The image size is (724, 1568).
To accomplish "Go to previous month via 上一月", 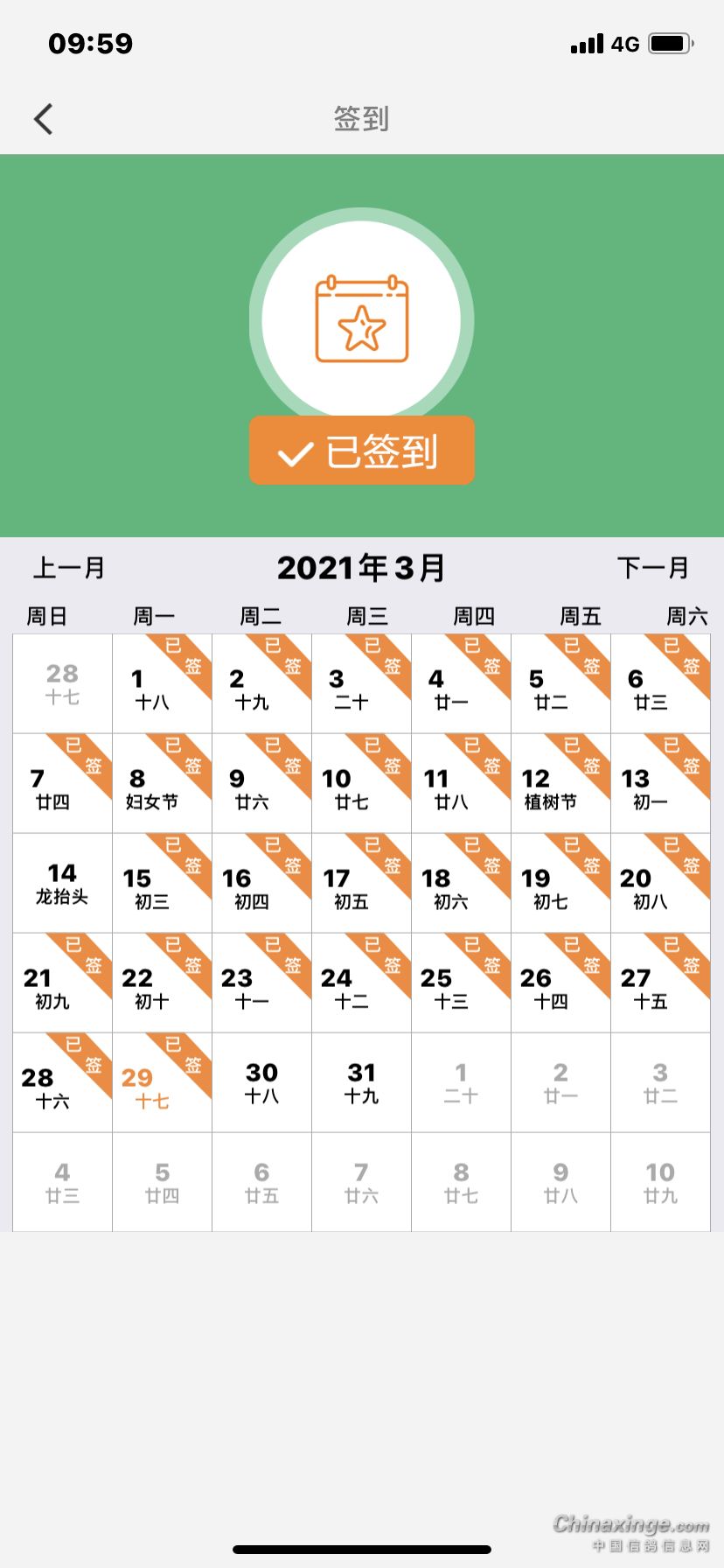I will click(x=69, y=568).
